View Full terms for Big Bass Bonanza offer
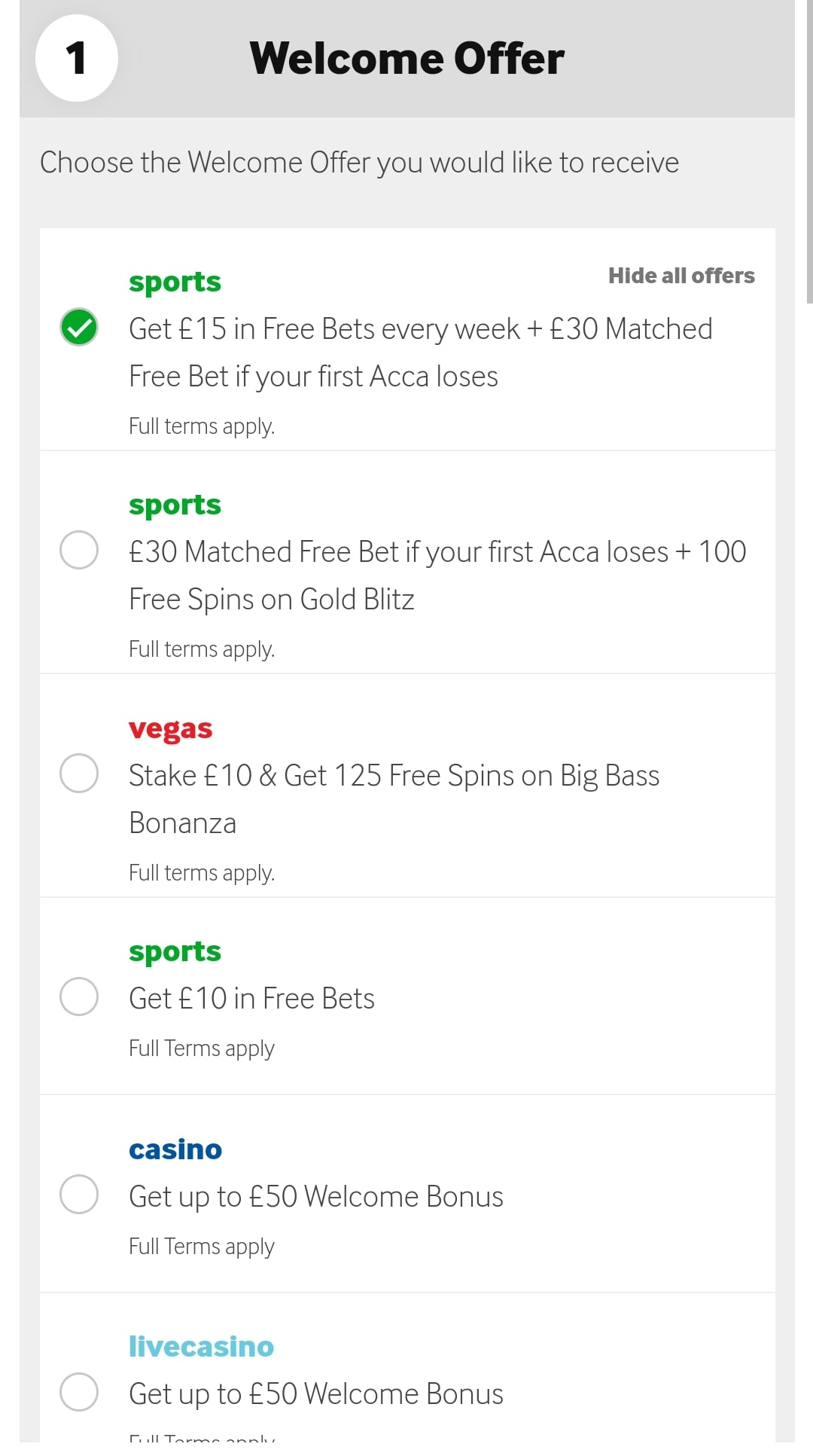This screenshot has height=1456, width=813. point(202,872)
